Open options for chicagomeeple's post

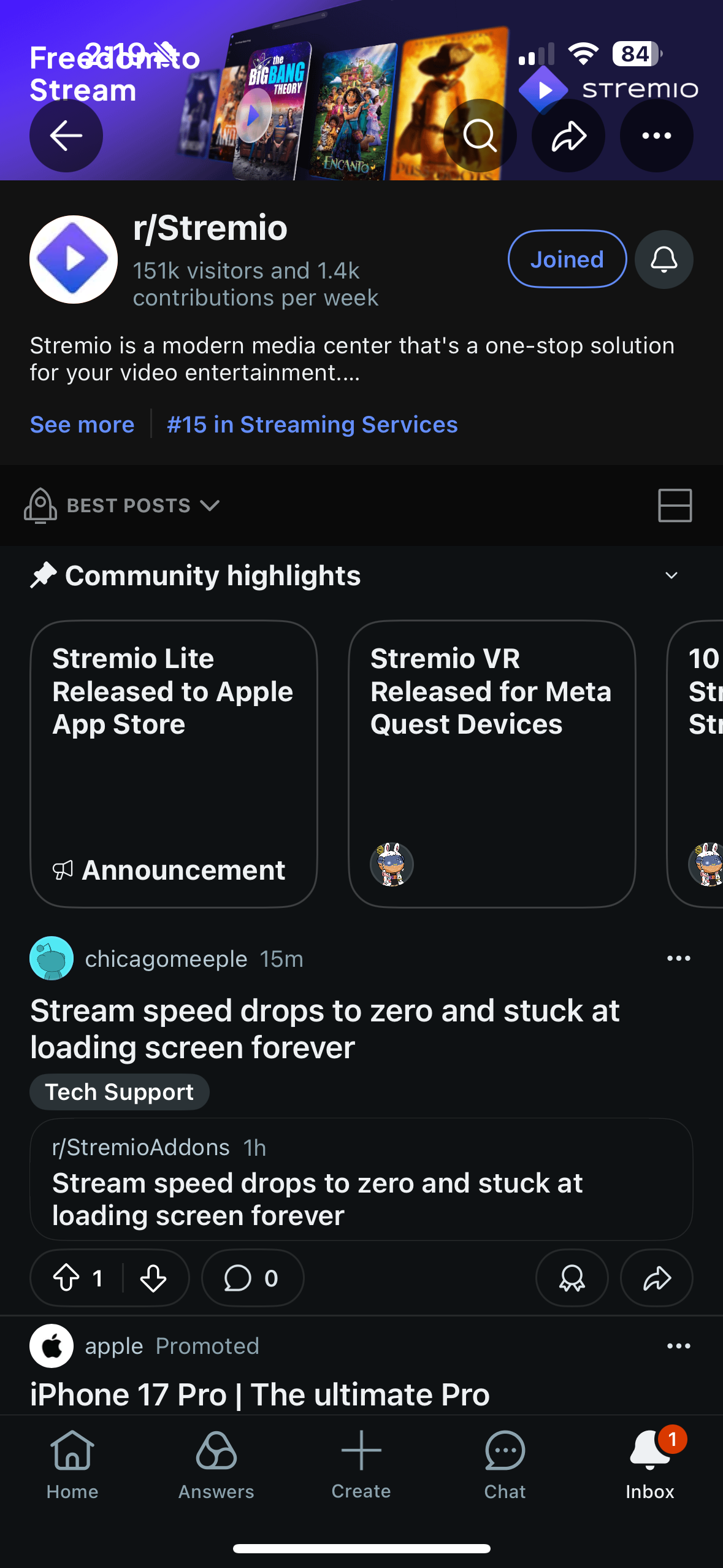(x=679, y=958)
